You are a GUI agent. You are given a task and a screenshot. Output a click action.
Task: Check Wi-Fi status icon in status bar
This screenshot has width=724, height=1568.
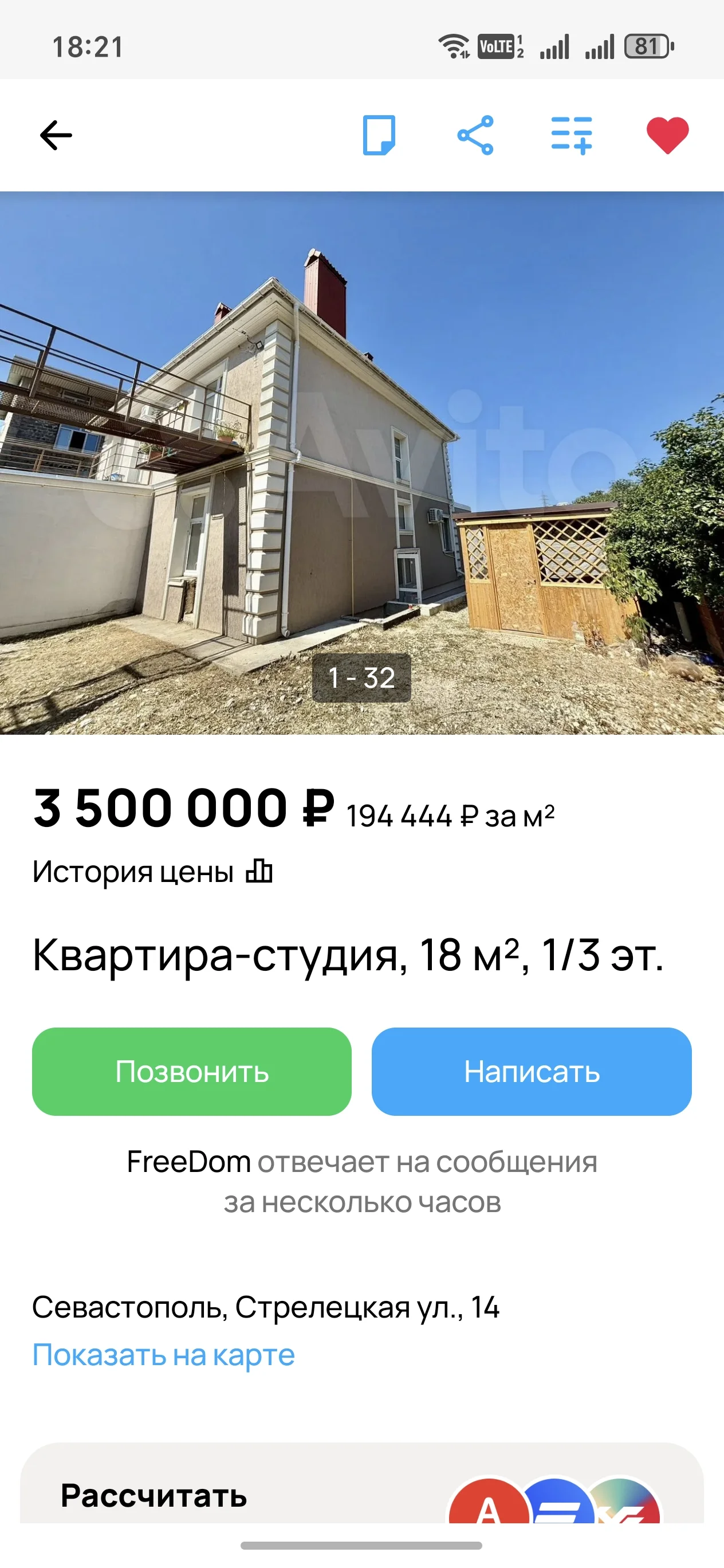coord(453,45)
